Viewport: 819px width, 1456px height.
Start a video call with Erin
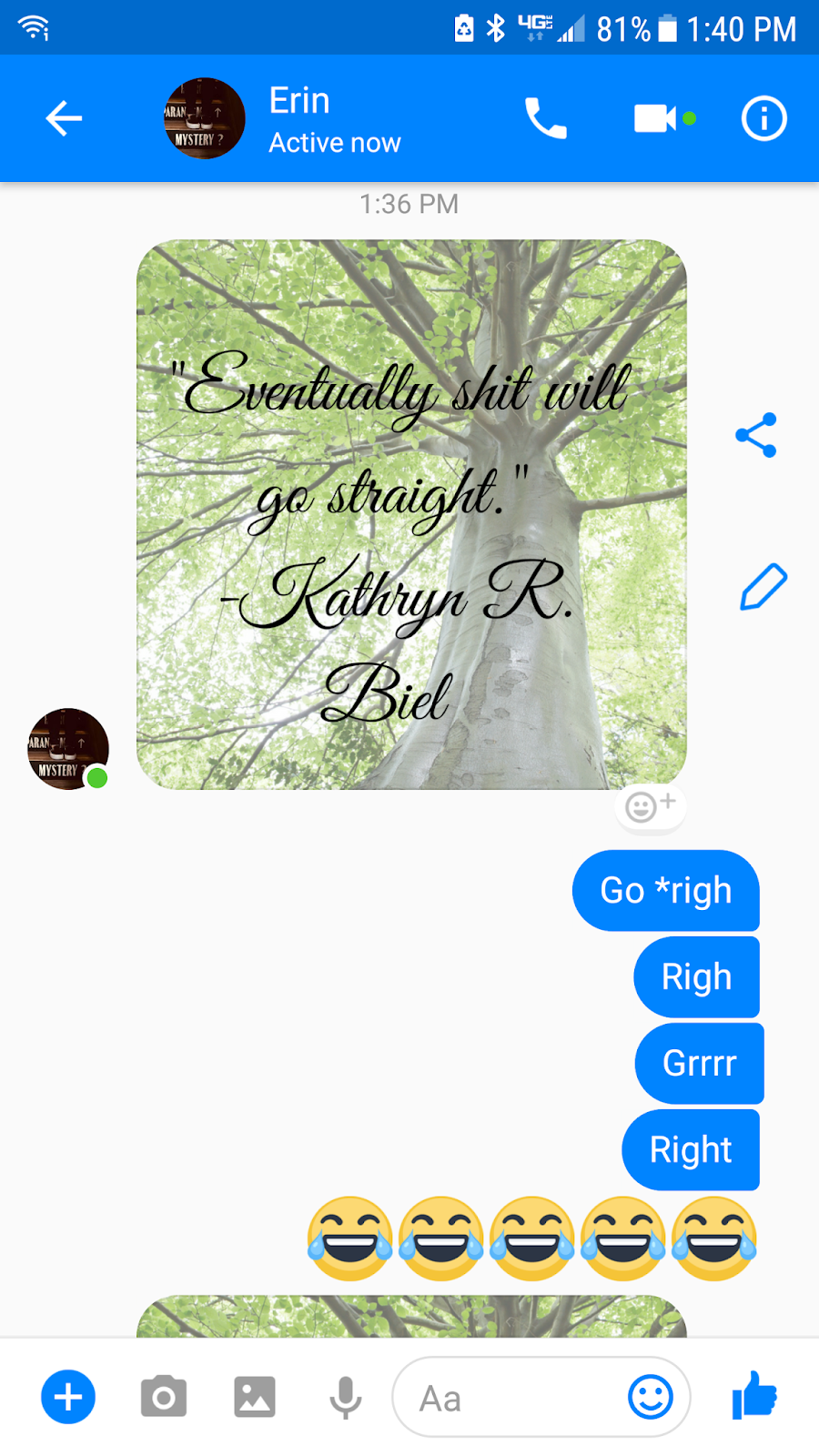coord(657,118)
